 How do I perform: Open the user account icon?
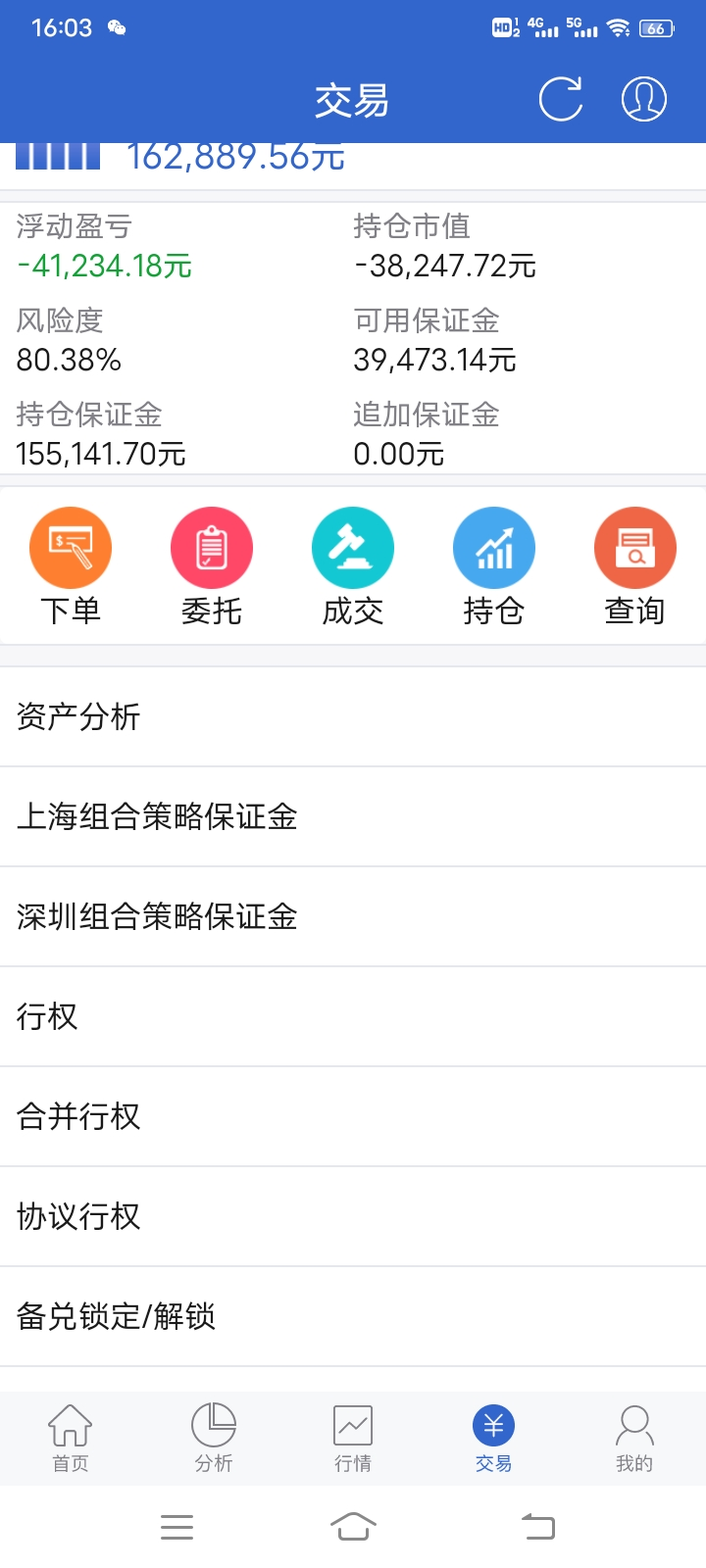coord(644,99)
